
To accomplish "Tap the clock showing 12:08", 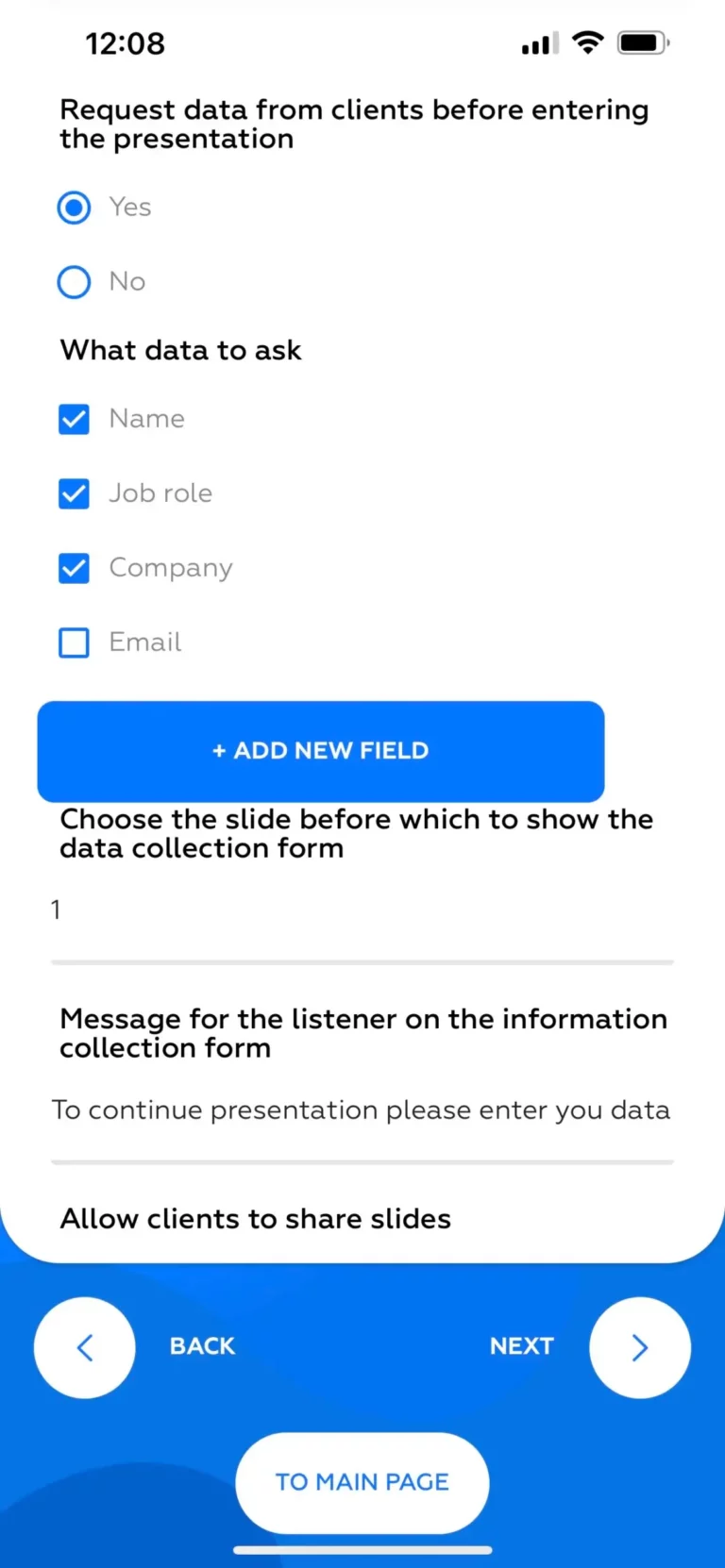I will point(126,43).
